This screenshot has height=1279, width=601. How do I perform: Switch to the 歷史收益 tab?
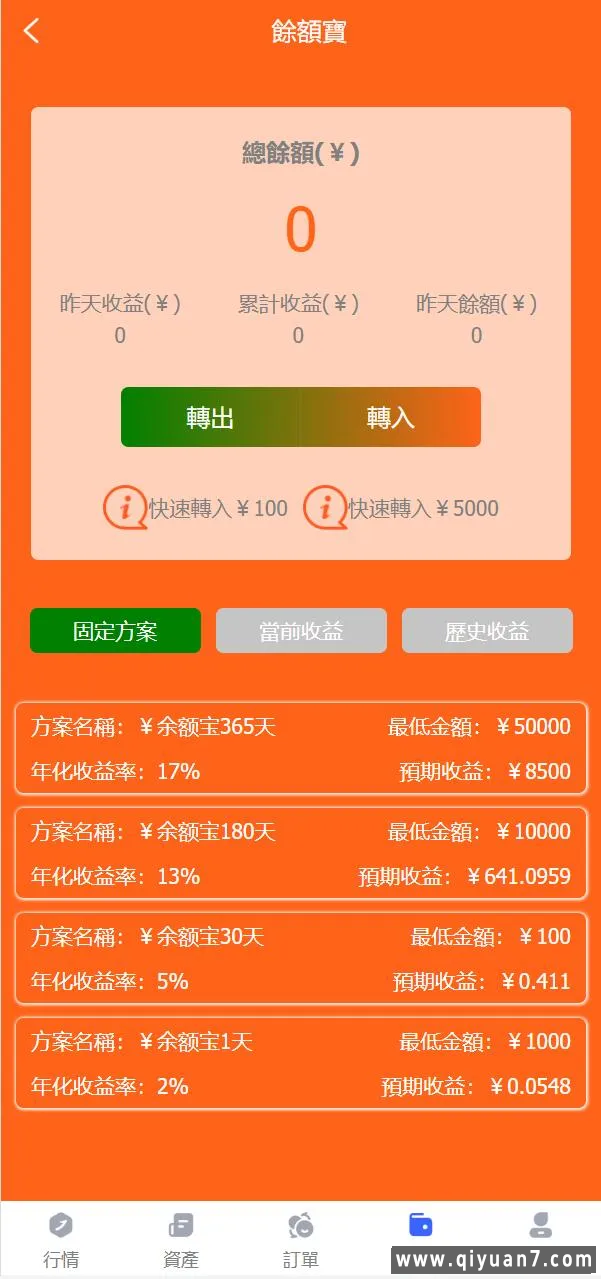(487, 631)
